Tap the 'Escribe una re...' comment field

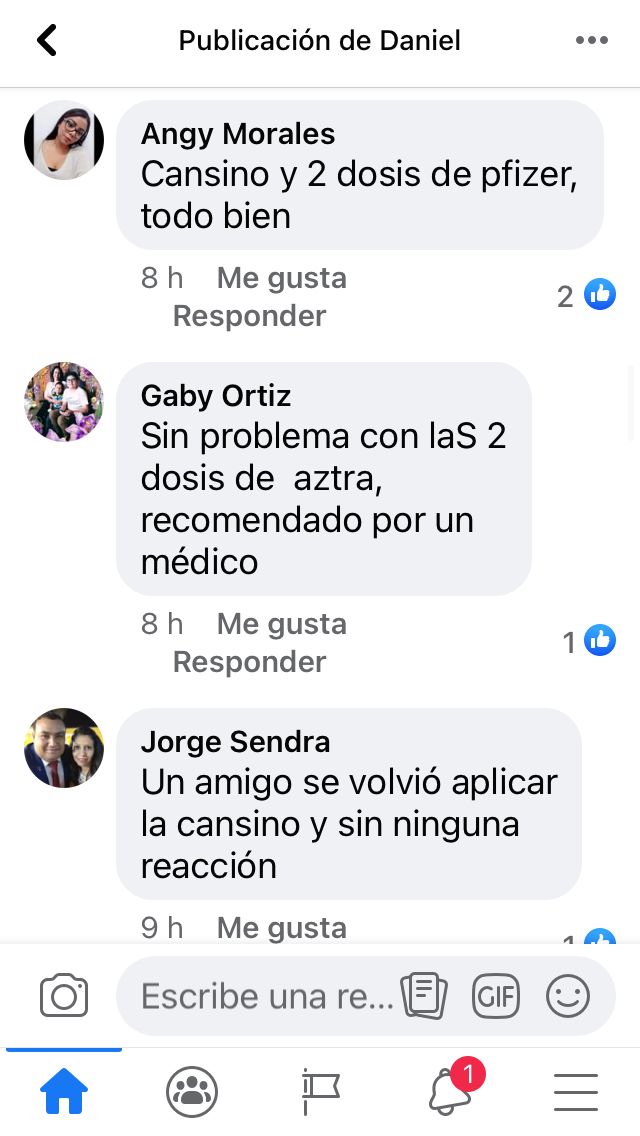click(x=265, y=996)
